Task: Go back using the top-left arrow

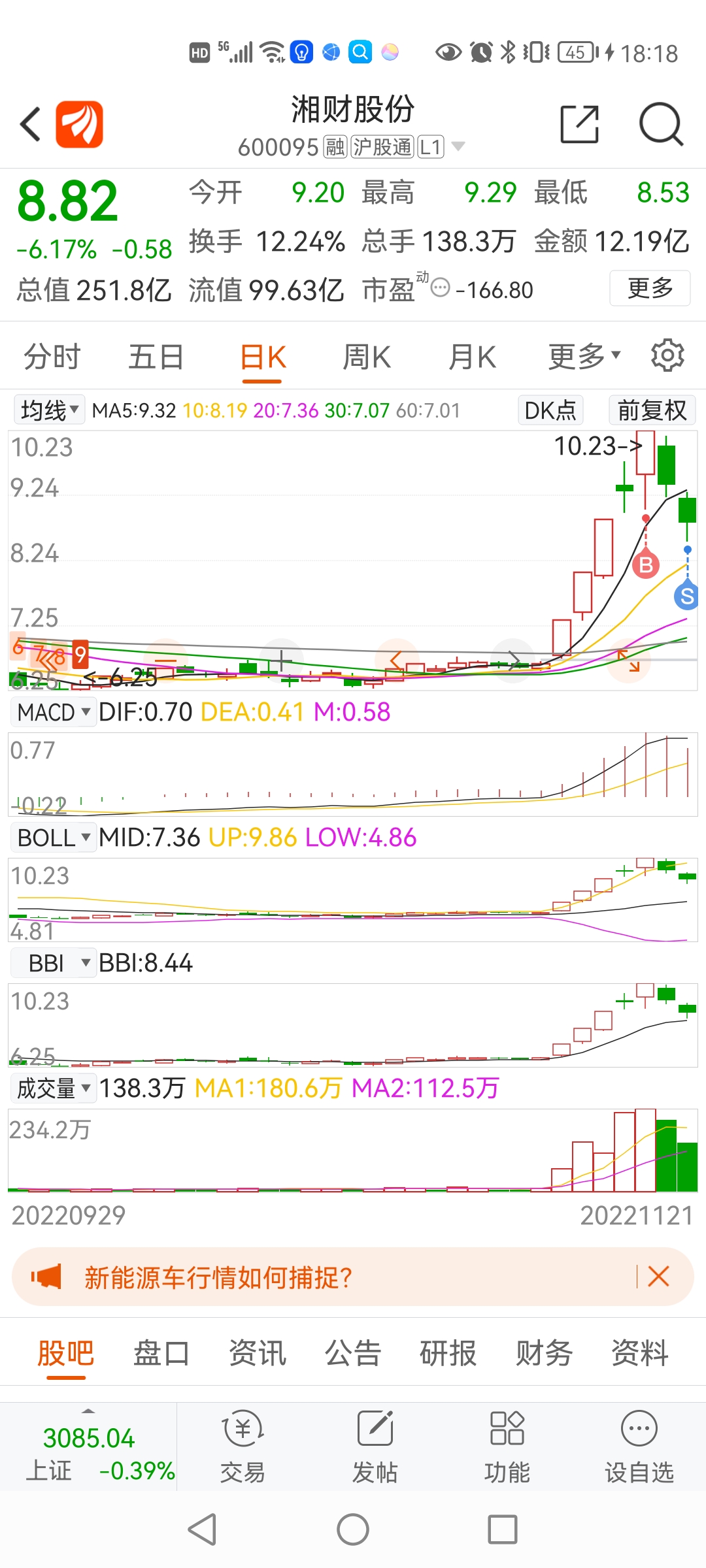Action: pos(31,124)
